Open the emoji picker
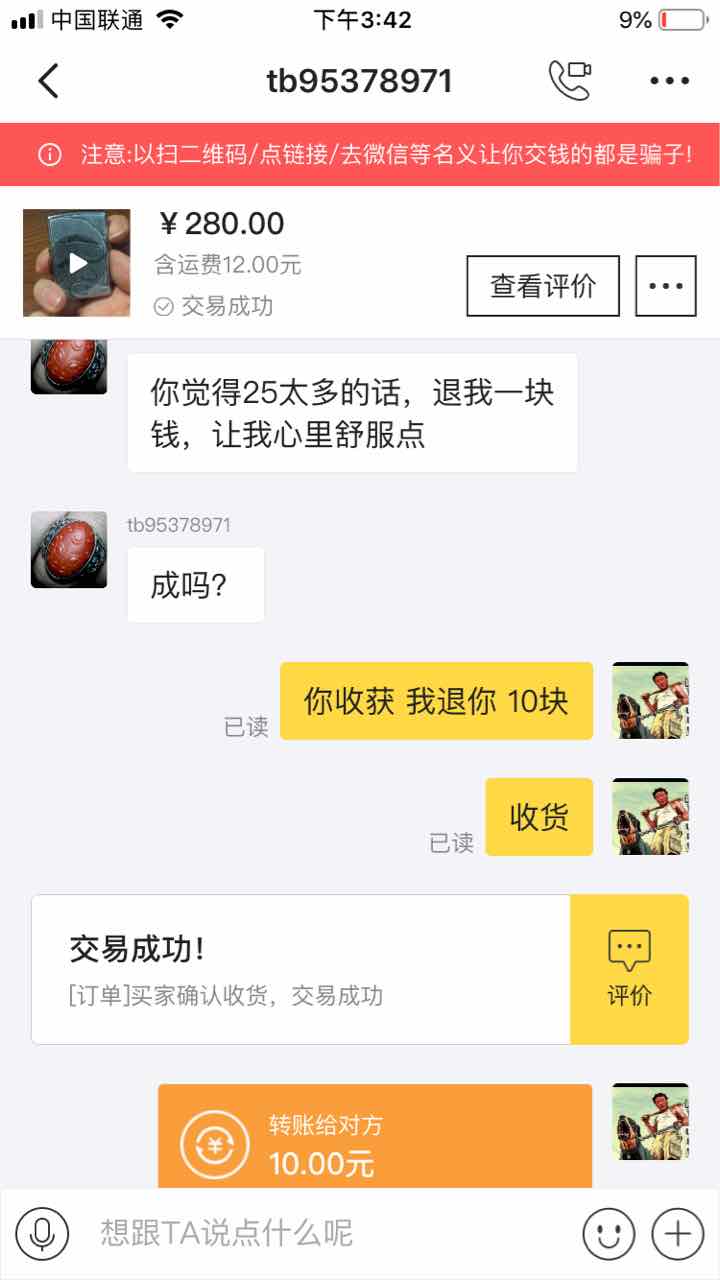720x1280 pixels. [x=608, y=1233]
